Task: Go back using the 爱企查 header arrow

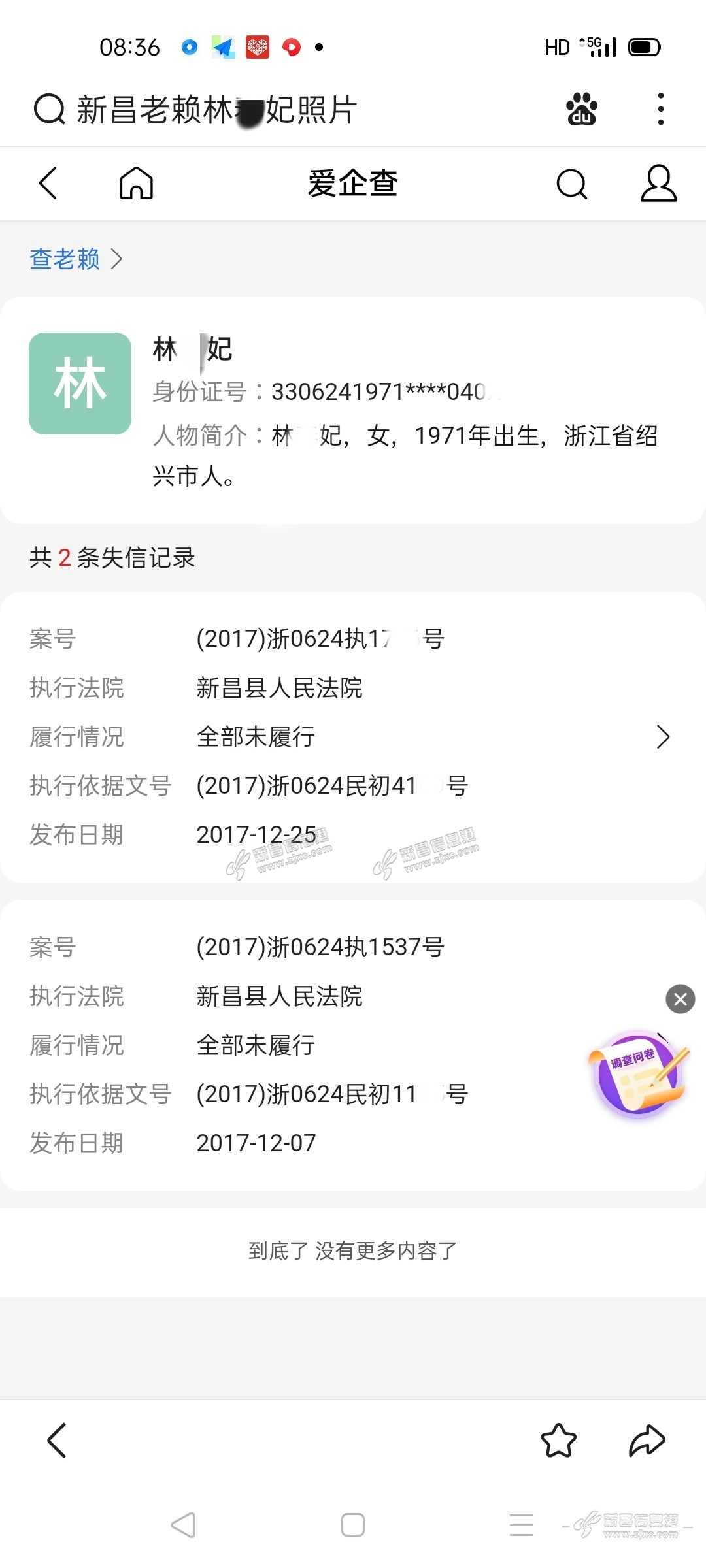Action: tap(48, 183)
